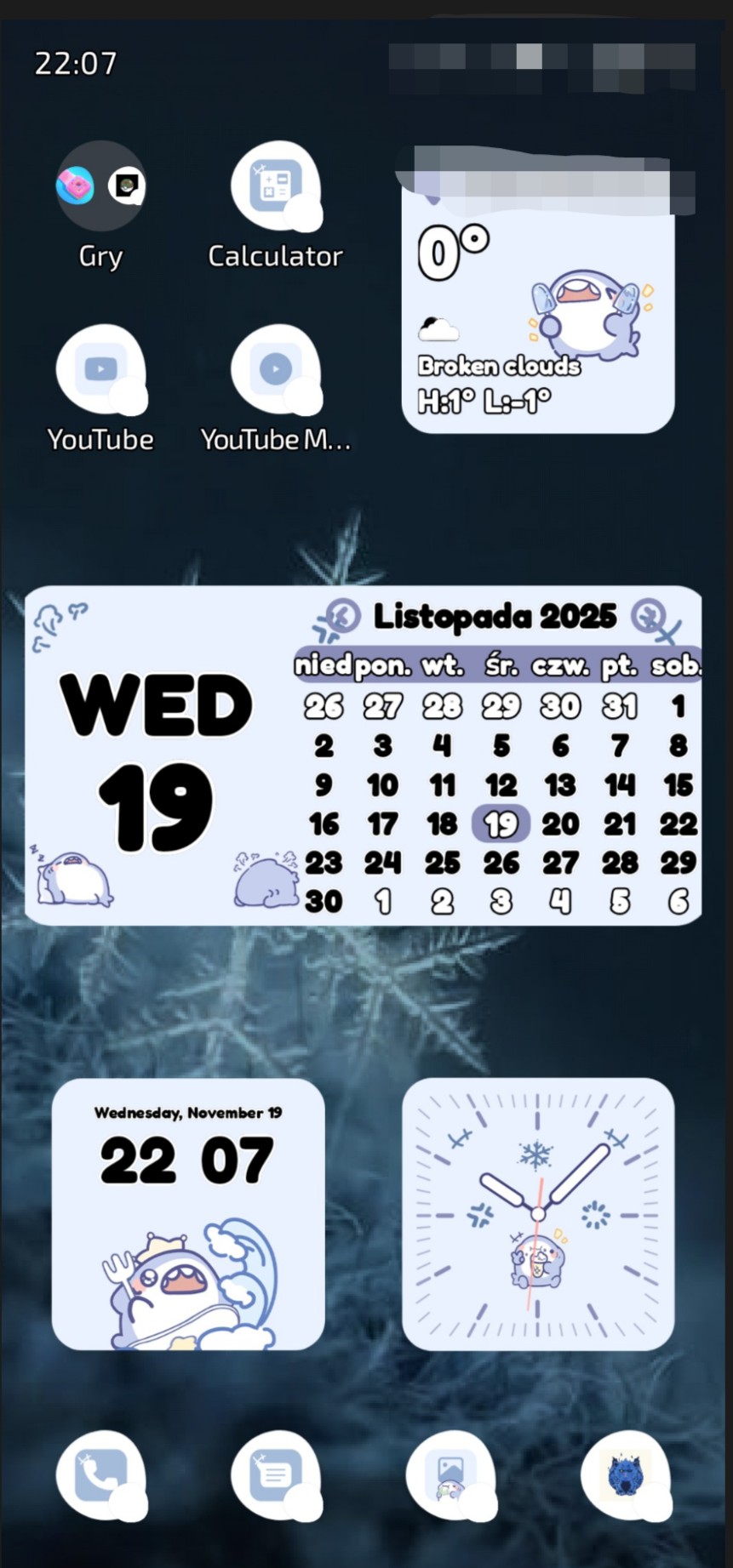The height and width of the screenshot is (1568, 733).
Task: Open the Messages app in dock
Action: tap(275, 1474)
